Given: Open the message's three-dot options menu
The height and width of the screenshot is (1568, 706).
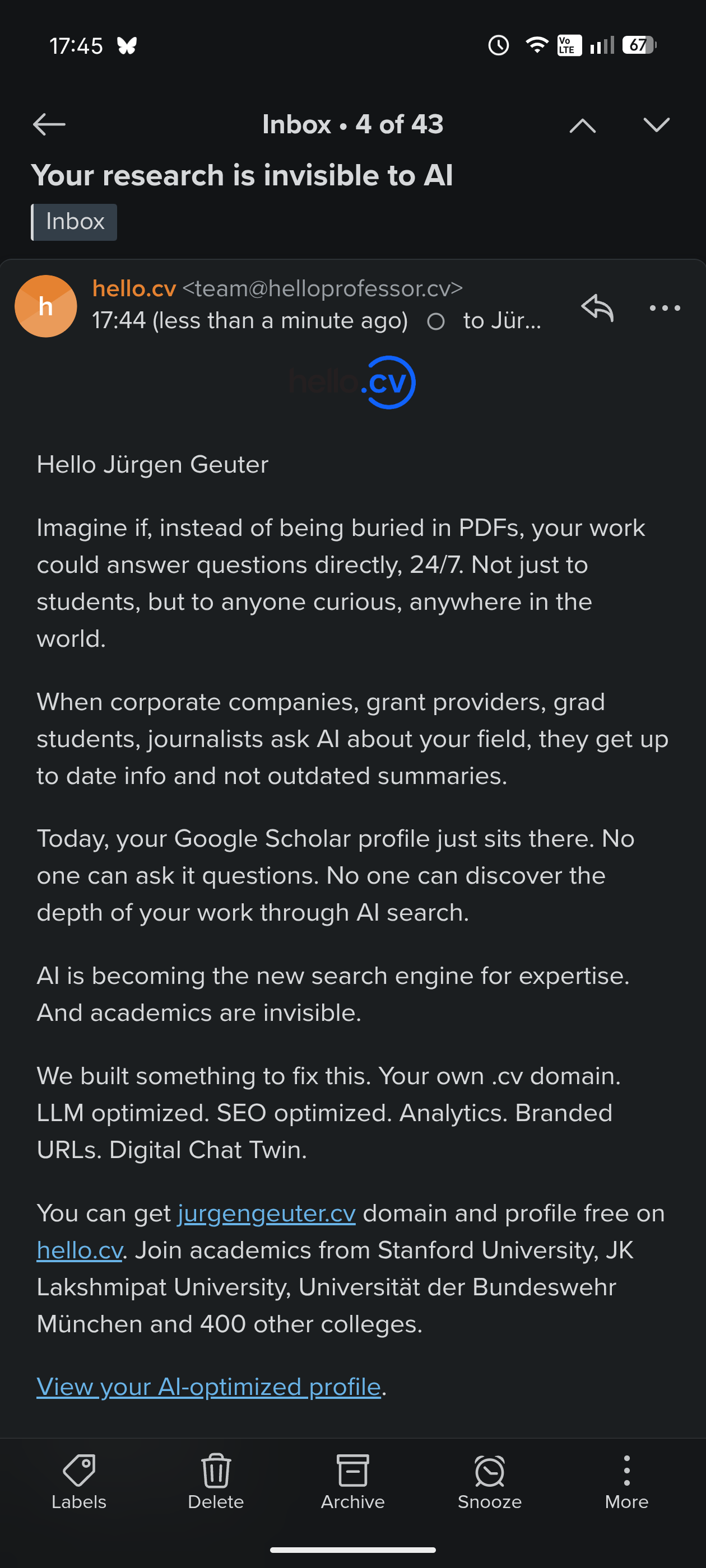Looking at the screenshot, I should (665, 308).
